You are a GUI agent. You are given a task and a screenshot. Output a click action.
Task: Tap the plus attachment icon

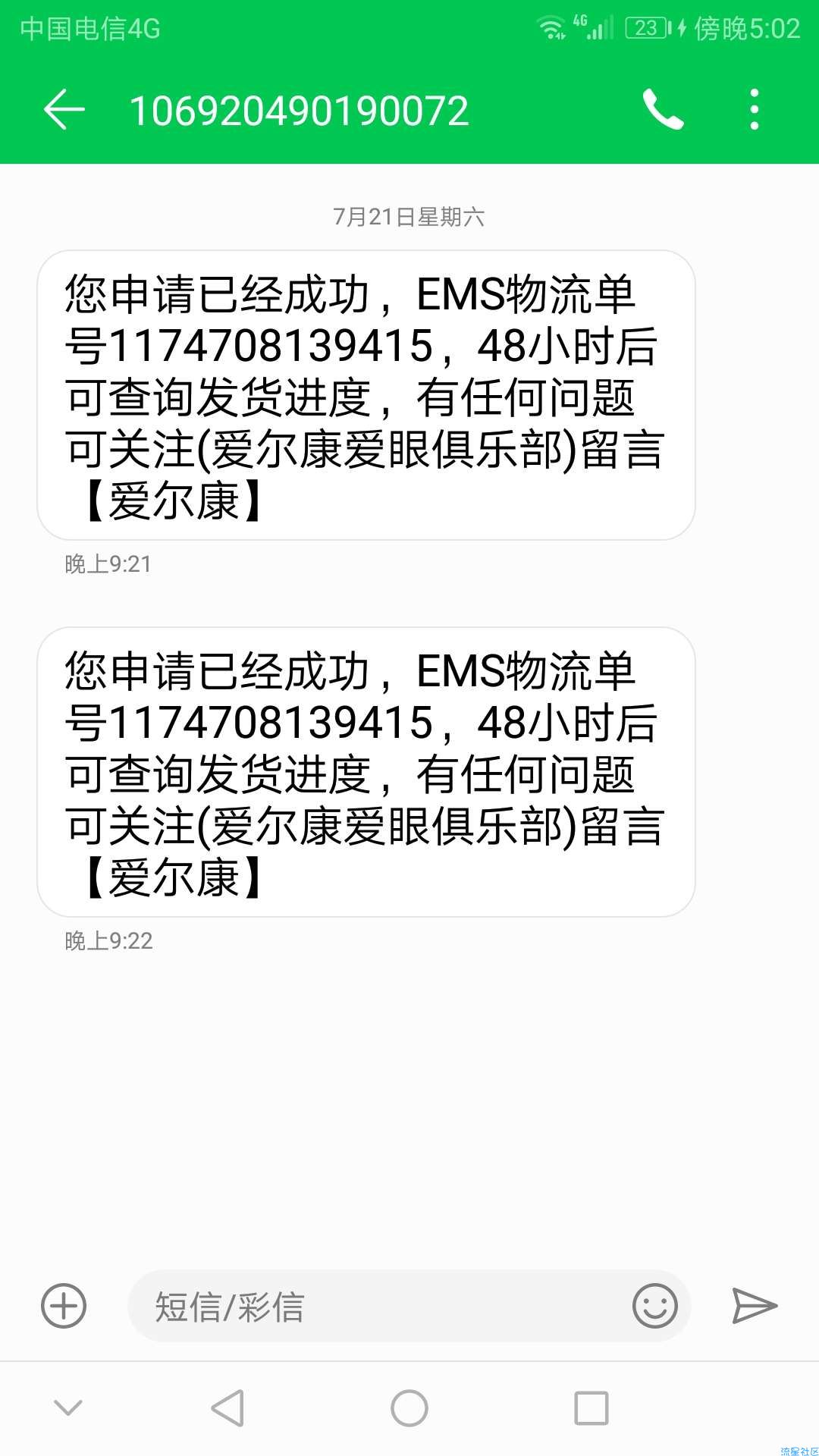(x=64, y=1306)
